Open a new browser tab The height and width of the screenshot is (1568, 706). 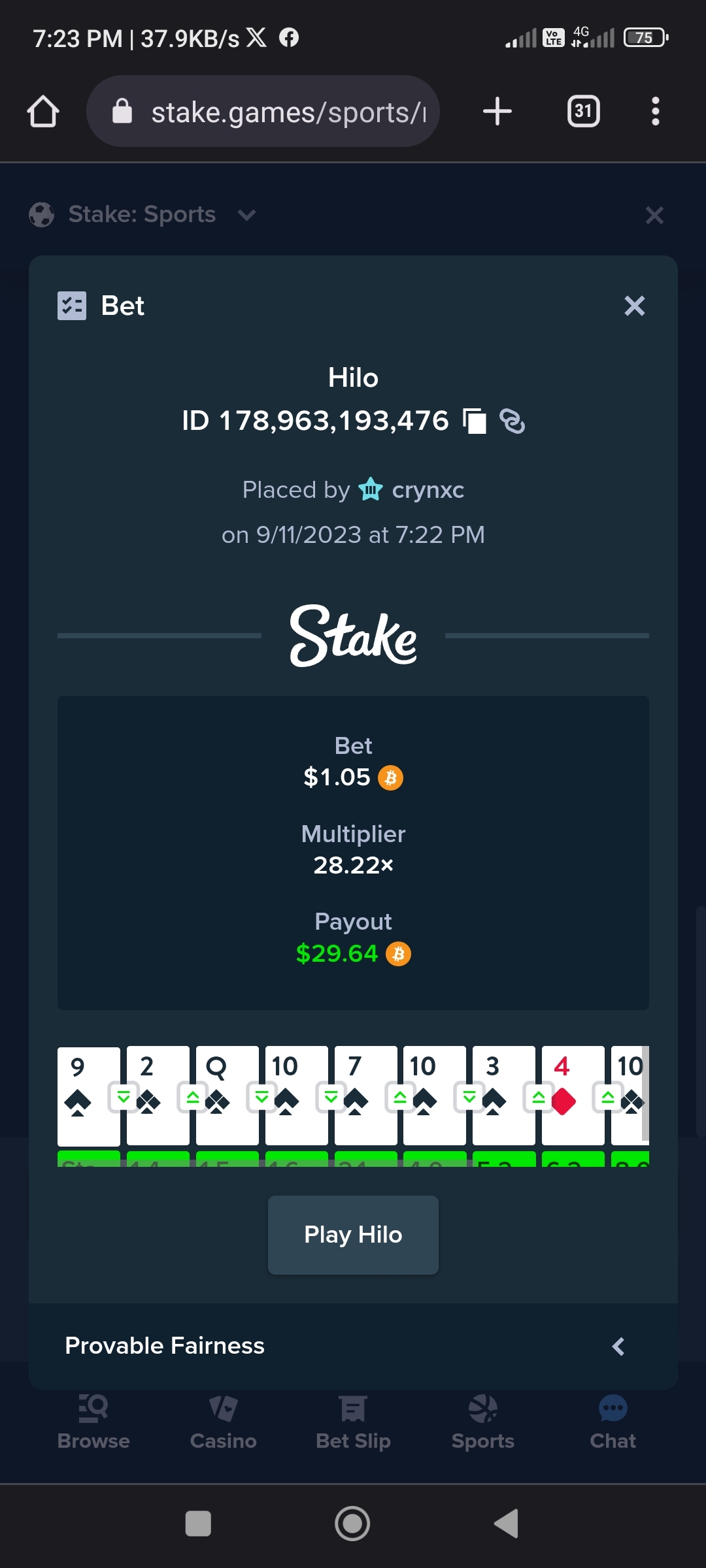coord(497,111)
